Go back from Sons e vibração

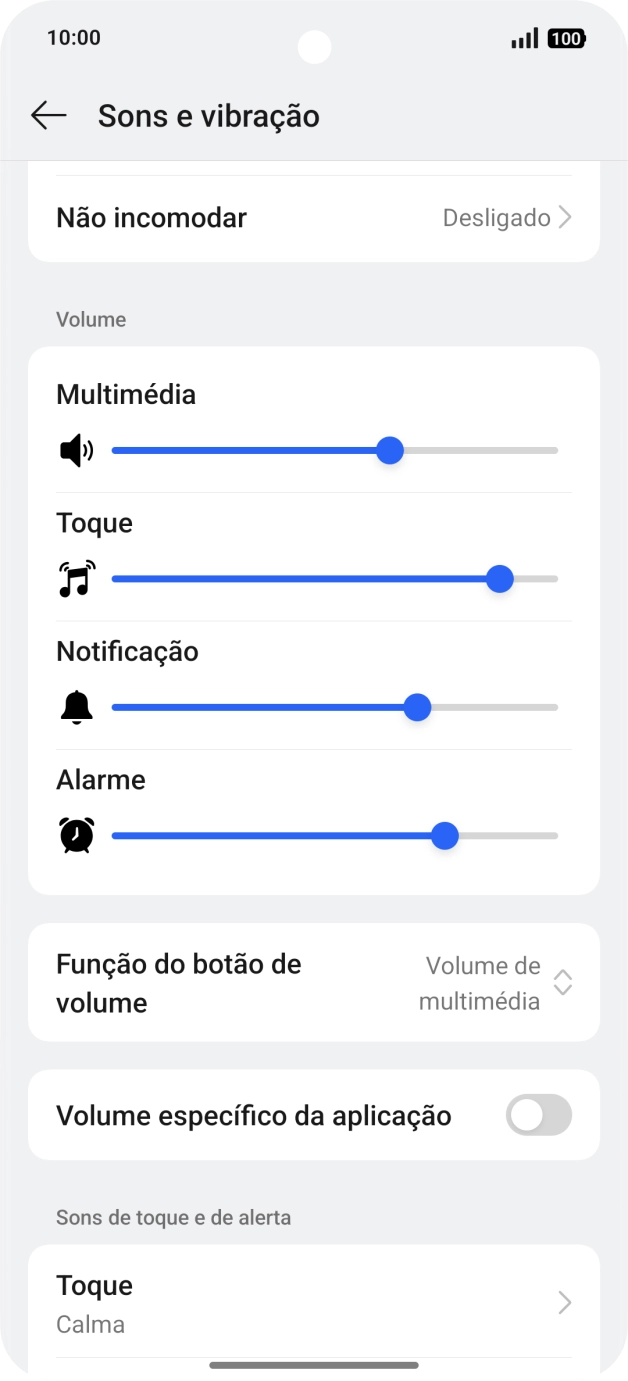[x=48, y=116]
